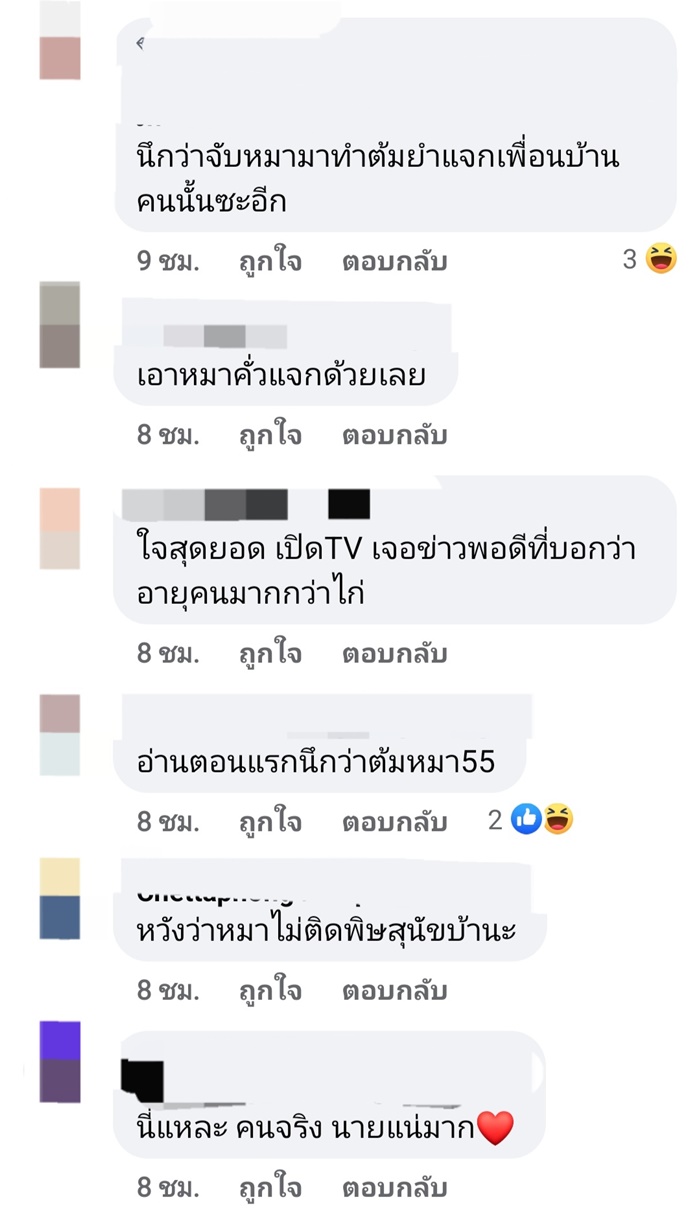
Task: Tap ตอบกลับ under the comment ending คนนั้นซะอีก
Action: 394,262
